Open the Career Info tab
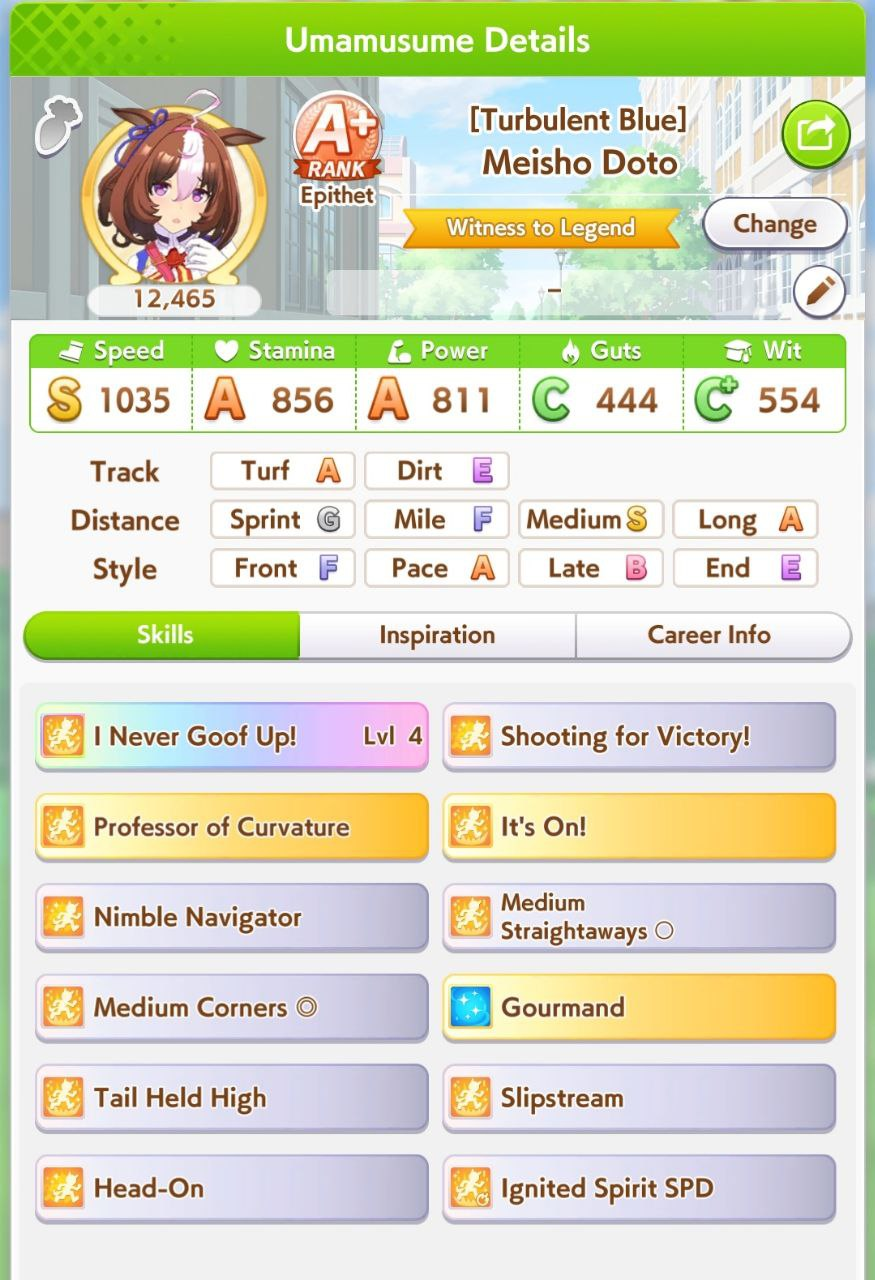 click(709, 636)
